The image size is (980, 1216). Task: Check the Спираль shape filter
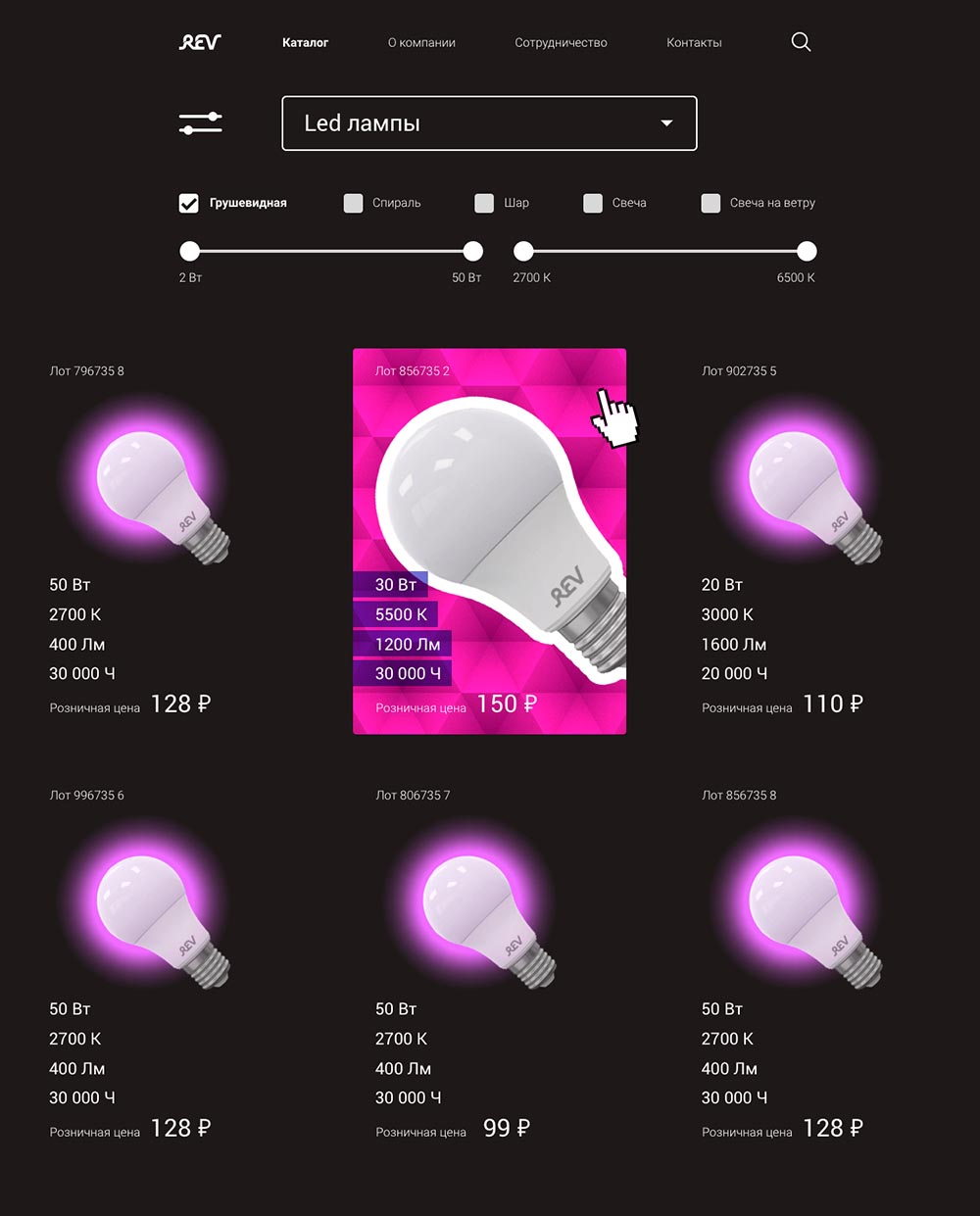(354, 203)
